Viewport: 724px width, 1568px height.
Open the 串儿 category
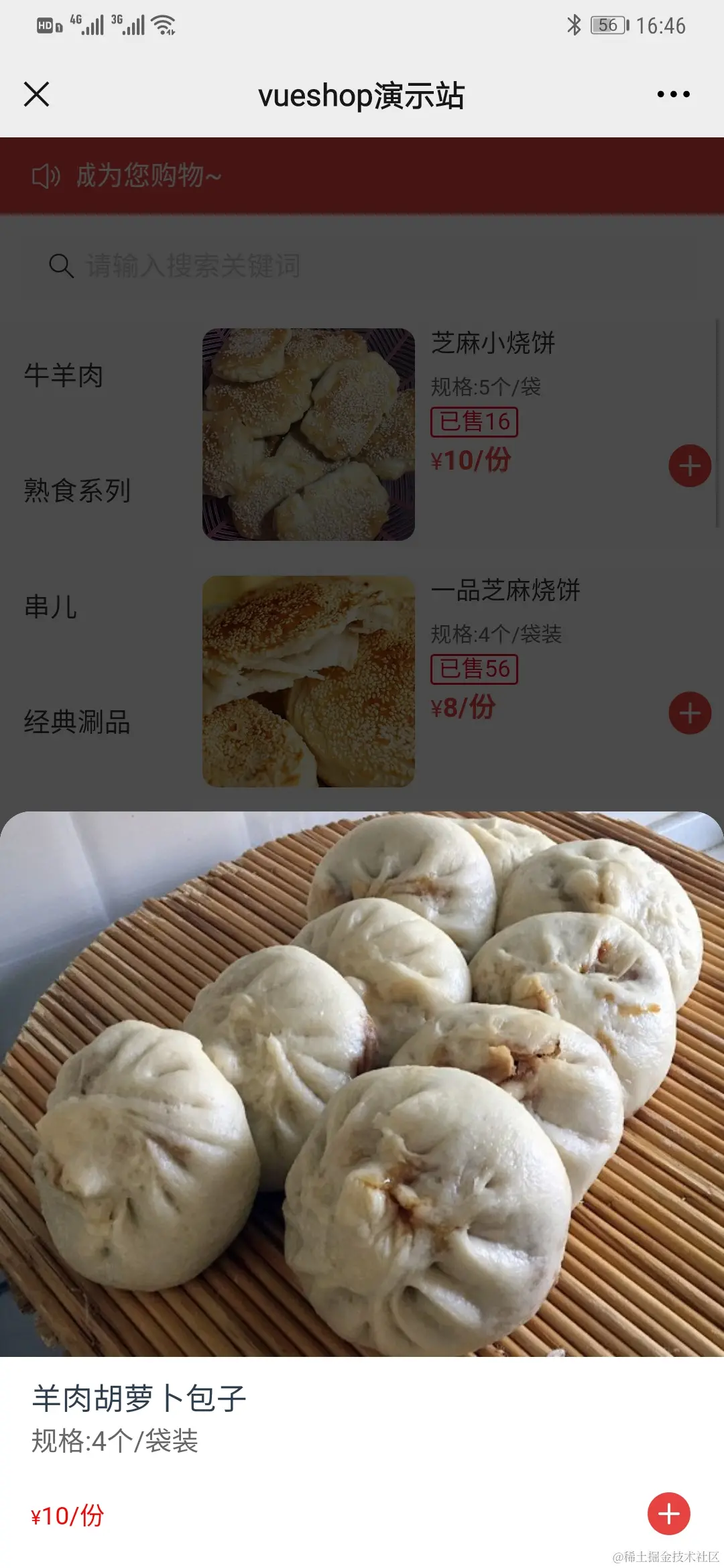(51, 606)
